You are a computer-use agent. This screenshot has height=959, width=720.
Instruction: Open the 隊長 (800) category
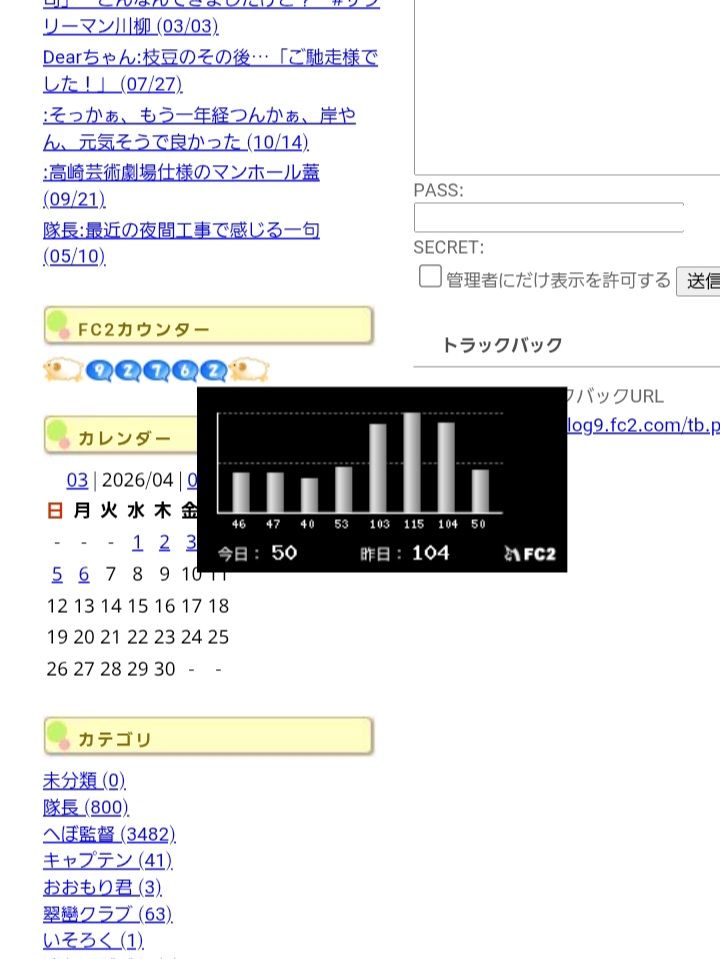pos(86,807)
